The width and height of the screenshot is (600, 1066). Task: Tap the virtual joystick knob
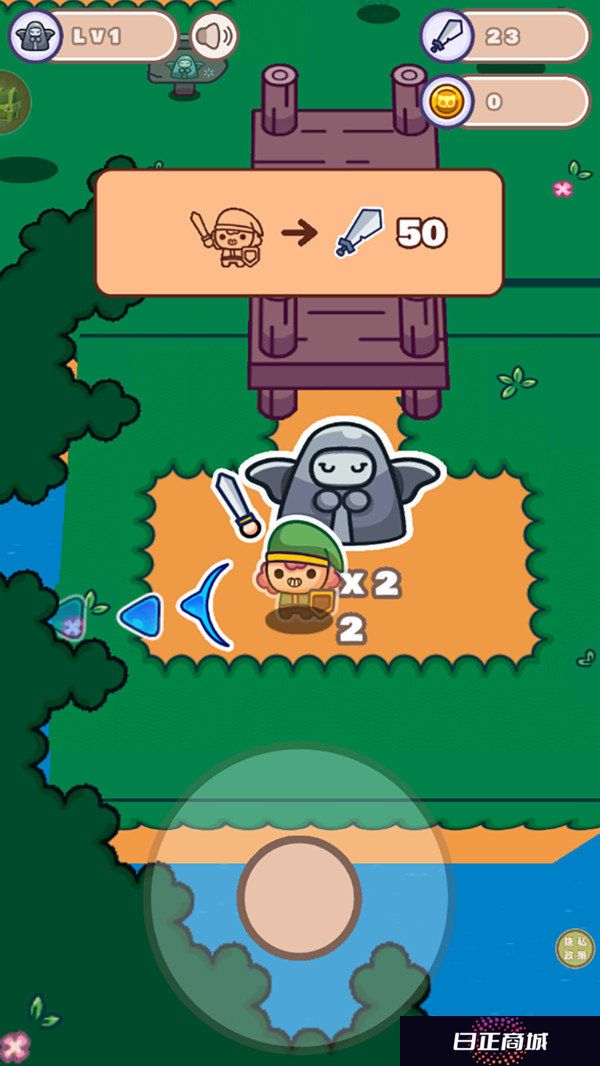click(x=300, y=897)
